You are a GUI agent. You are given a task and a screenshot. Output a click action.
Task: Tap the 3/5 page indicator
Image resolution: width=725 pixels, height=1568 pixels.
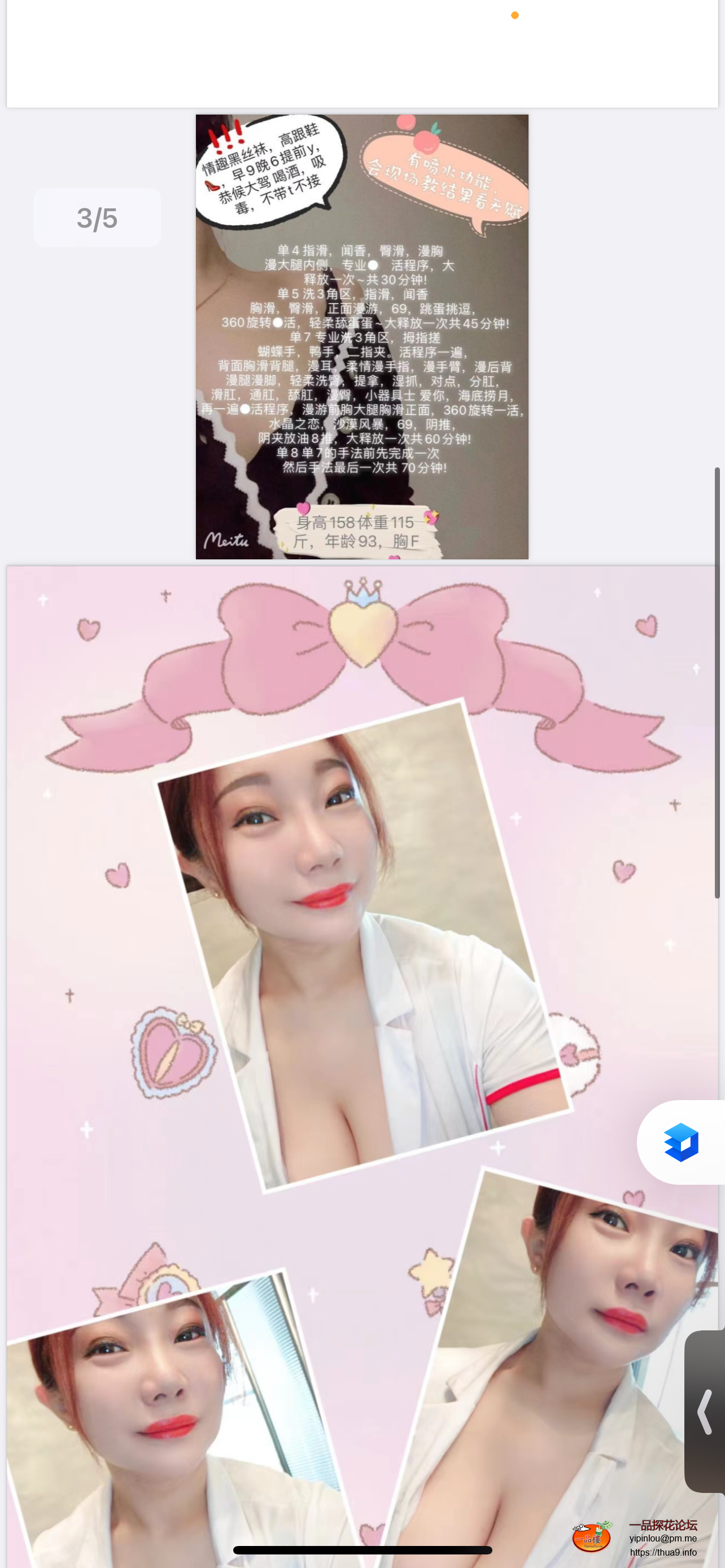(97, 218)
